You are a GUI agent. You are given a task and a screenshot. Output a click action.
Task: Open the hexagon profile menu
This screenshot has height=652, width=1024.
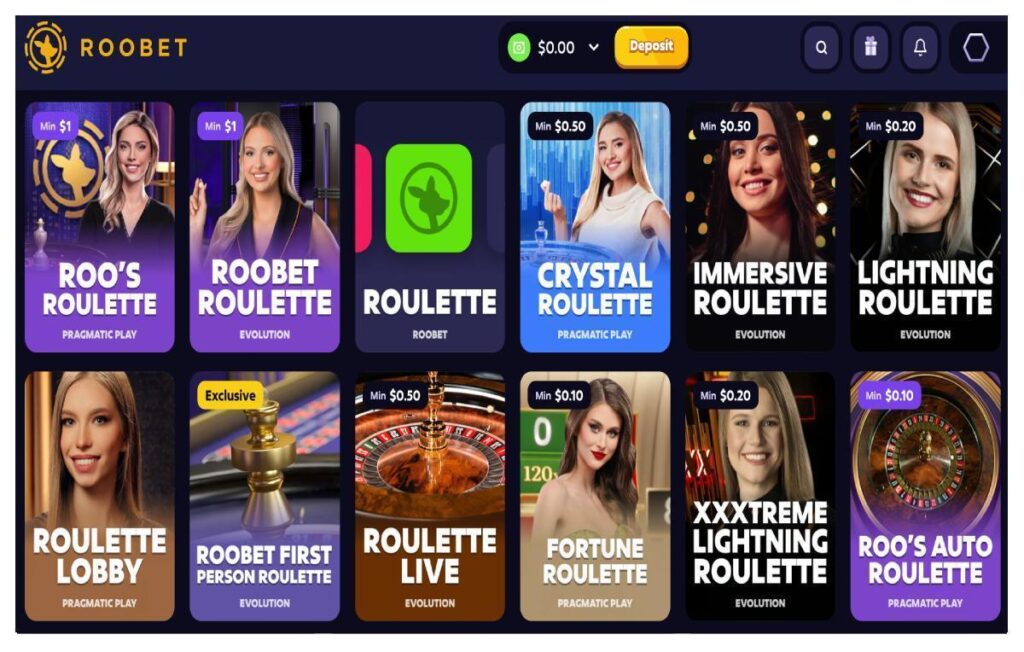pos(976,47)
